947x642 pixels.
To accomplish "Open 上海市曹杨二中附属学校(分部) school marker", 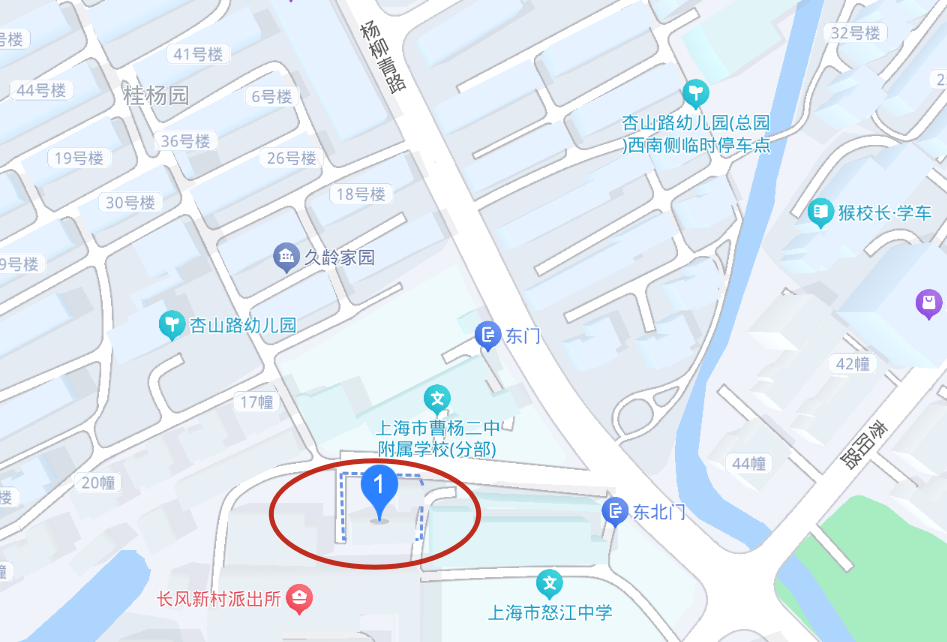I will 437,401.
